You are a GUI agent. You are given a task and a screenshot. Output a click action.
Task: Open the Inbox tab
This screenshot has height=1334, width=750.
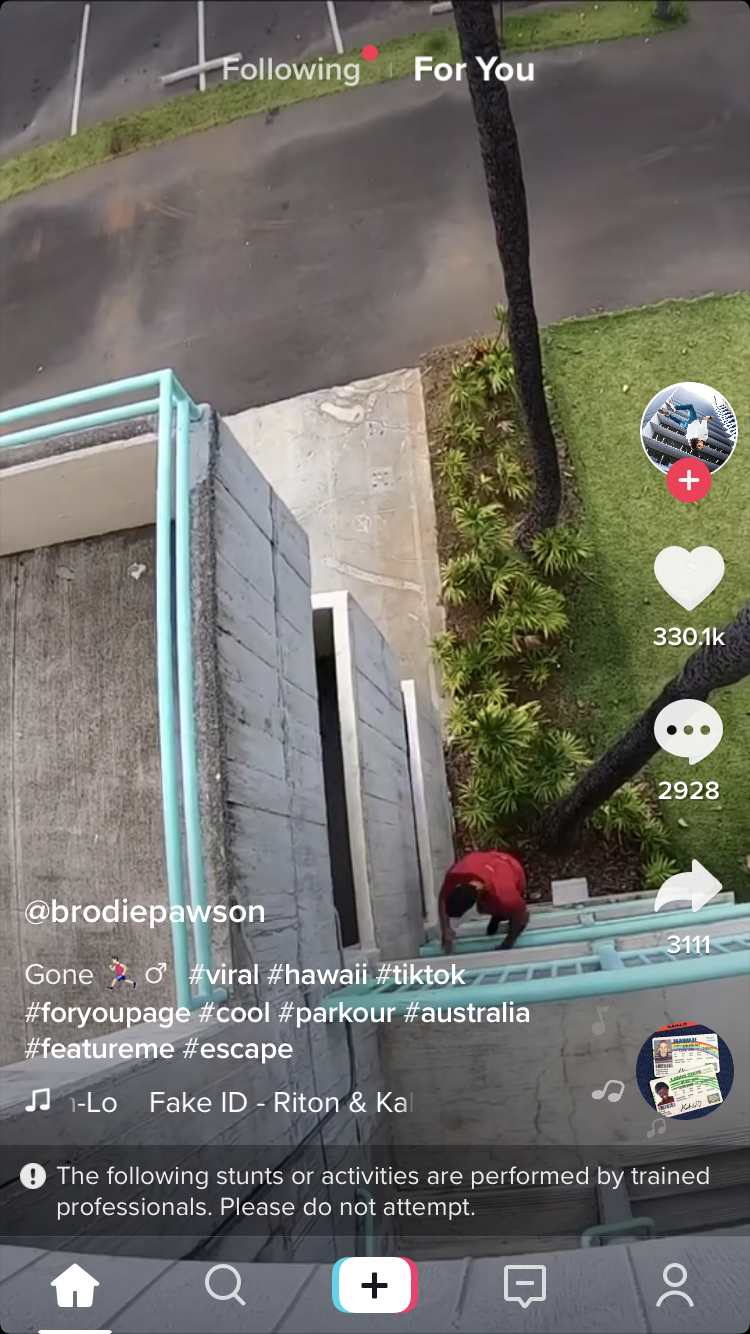524,1285
